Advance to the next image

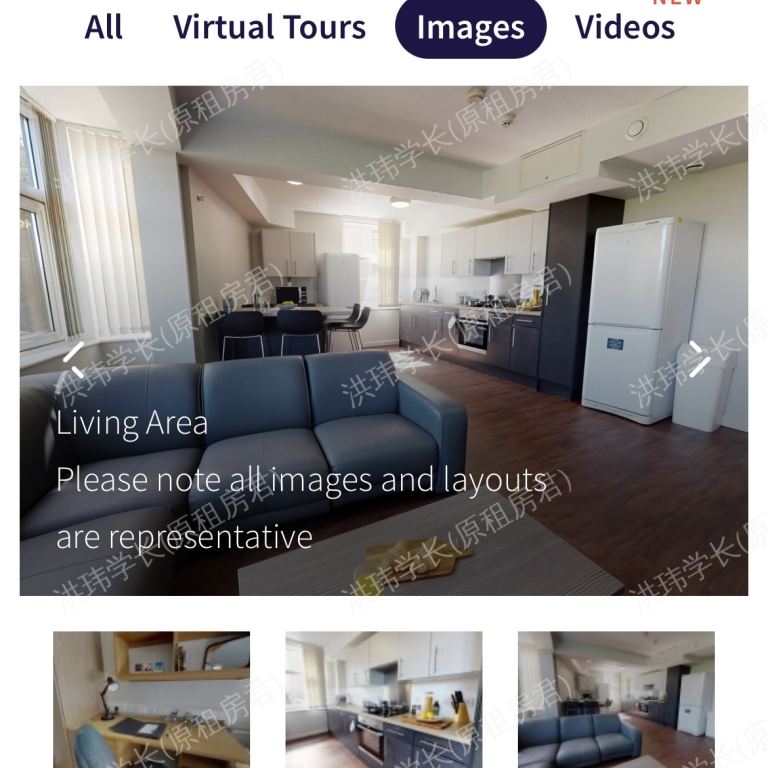(699, 359)
